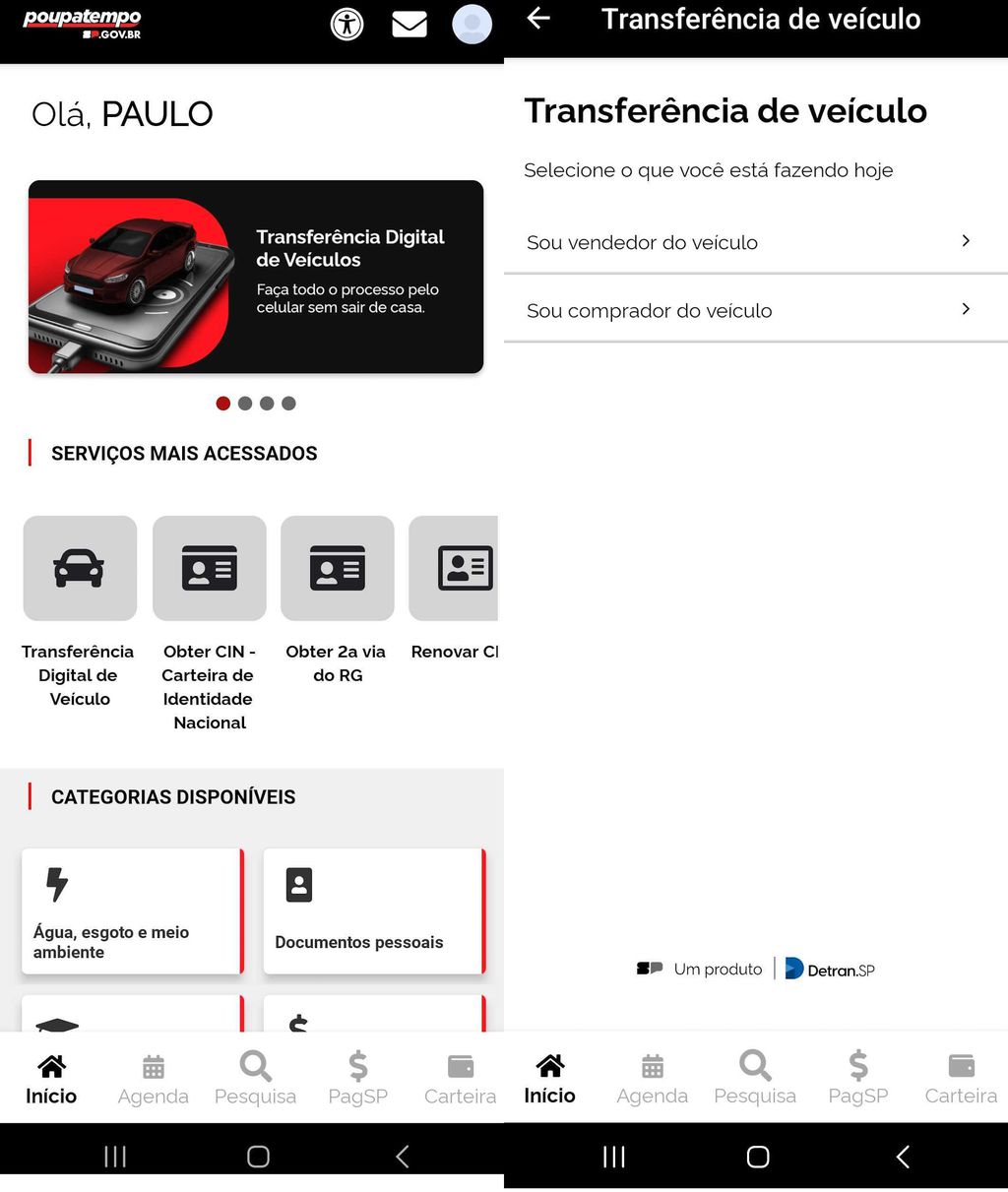This screenshot has width=1008, height=1192.
Task: Open the accessibility options icon
Action: point(346,24)
